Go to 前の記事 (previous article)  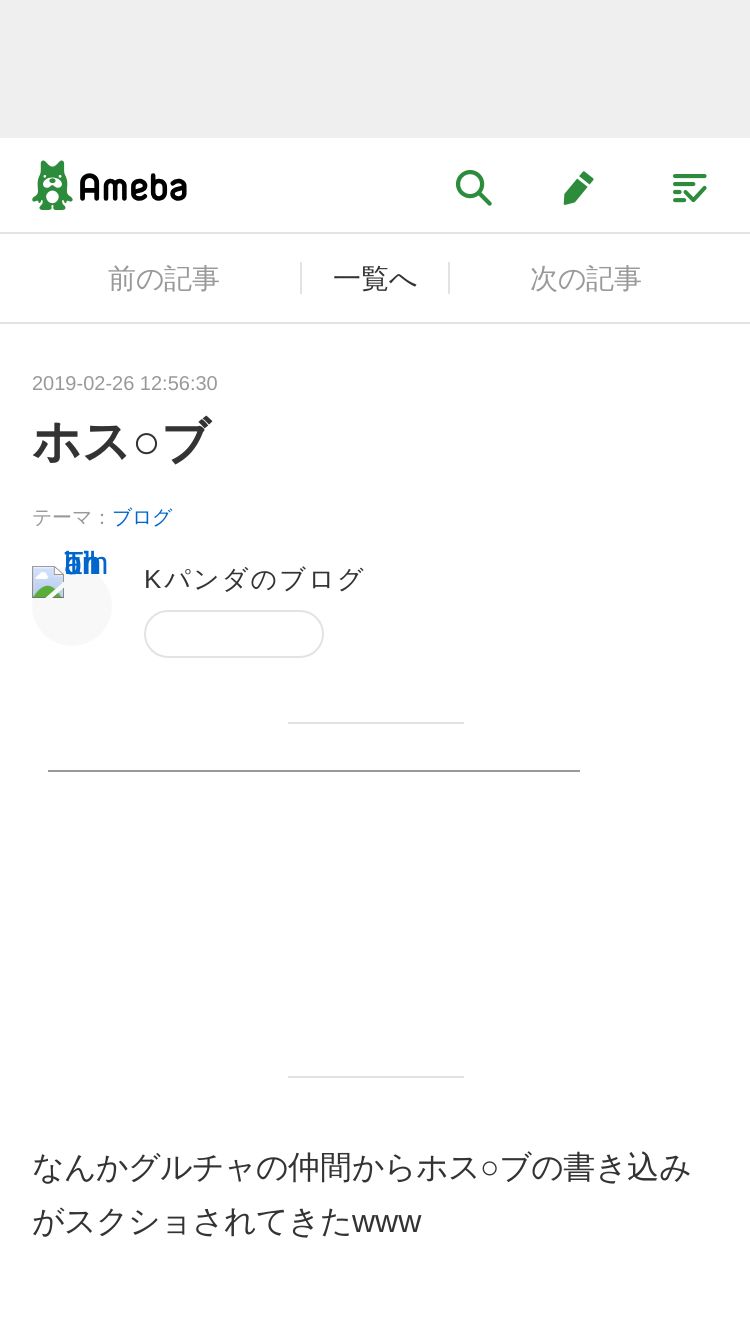pos(164,278)
